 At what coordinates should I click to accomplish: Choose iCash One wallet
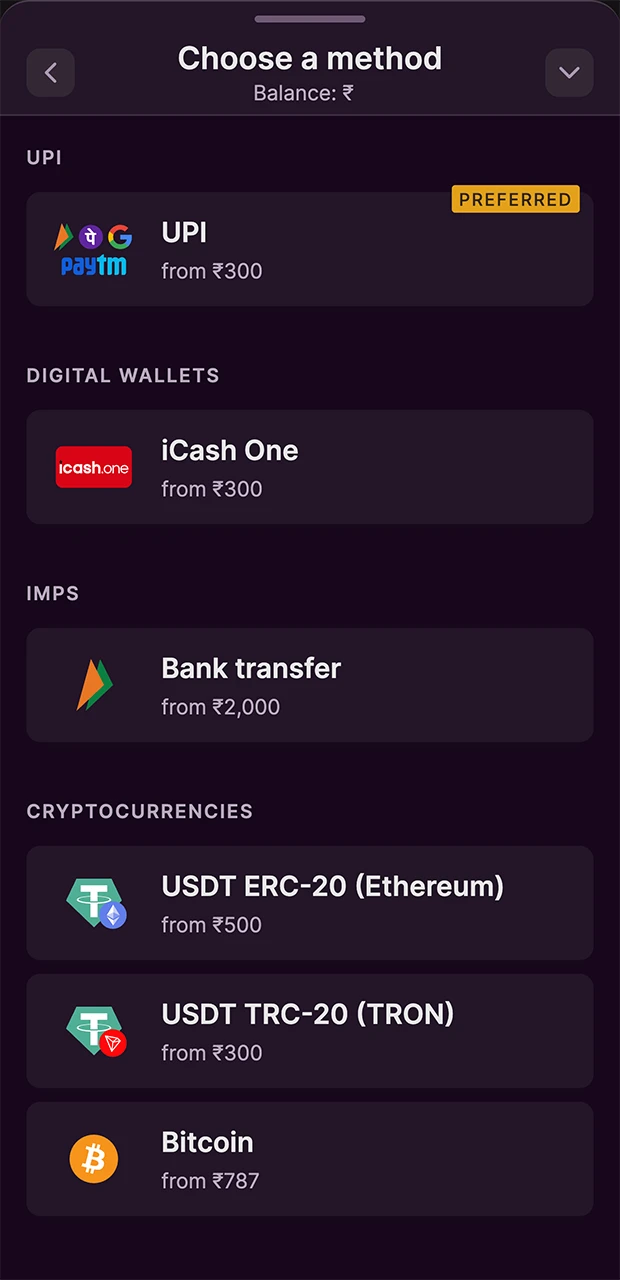tap(309, 467)
